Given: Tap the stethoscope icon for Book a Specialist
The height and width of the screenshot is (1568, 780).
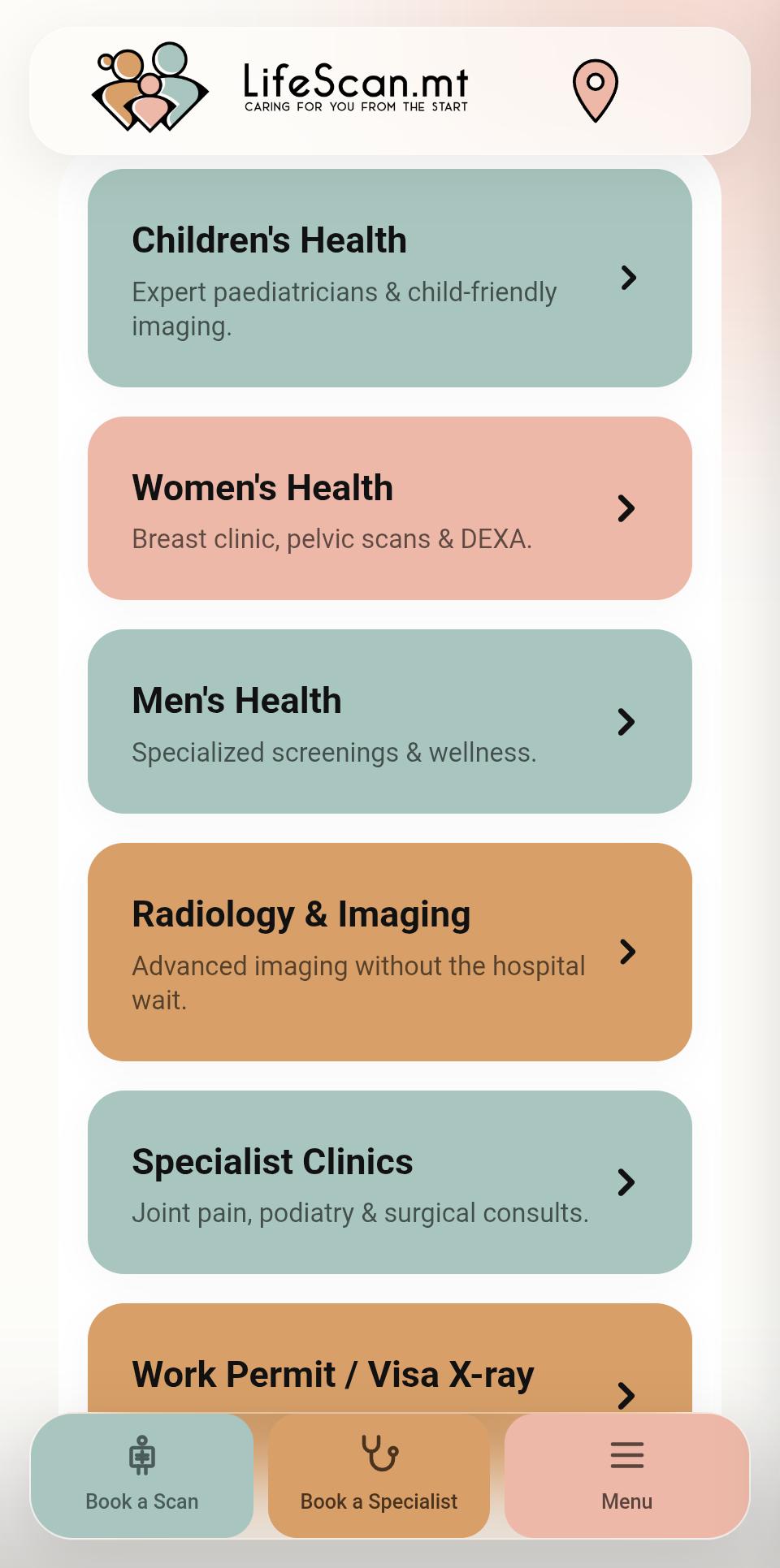Looking at the screenshot, I should (x=378, y=1455).
